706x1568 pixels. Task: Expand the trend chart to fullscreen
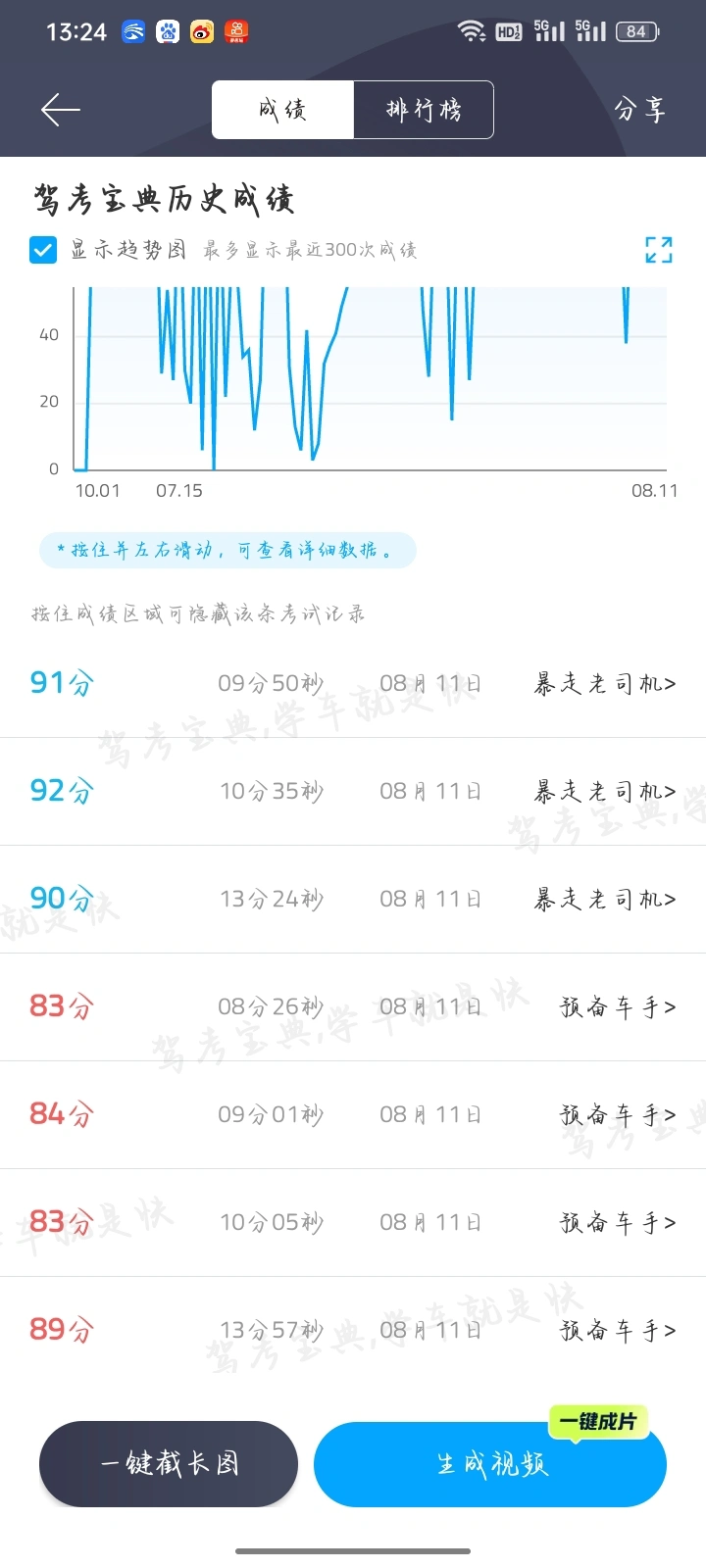coord(659,250)
